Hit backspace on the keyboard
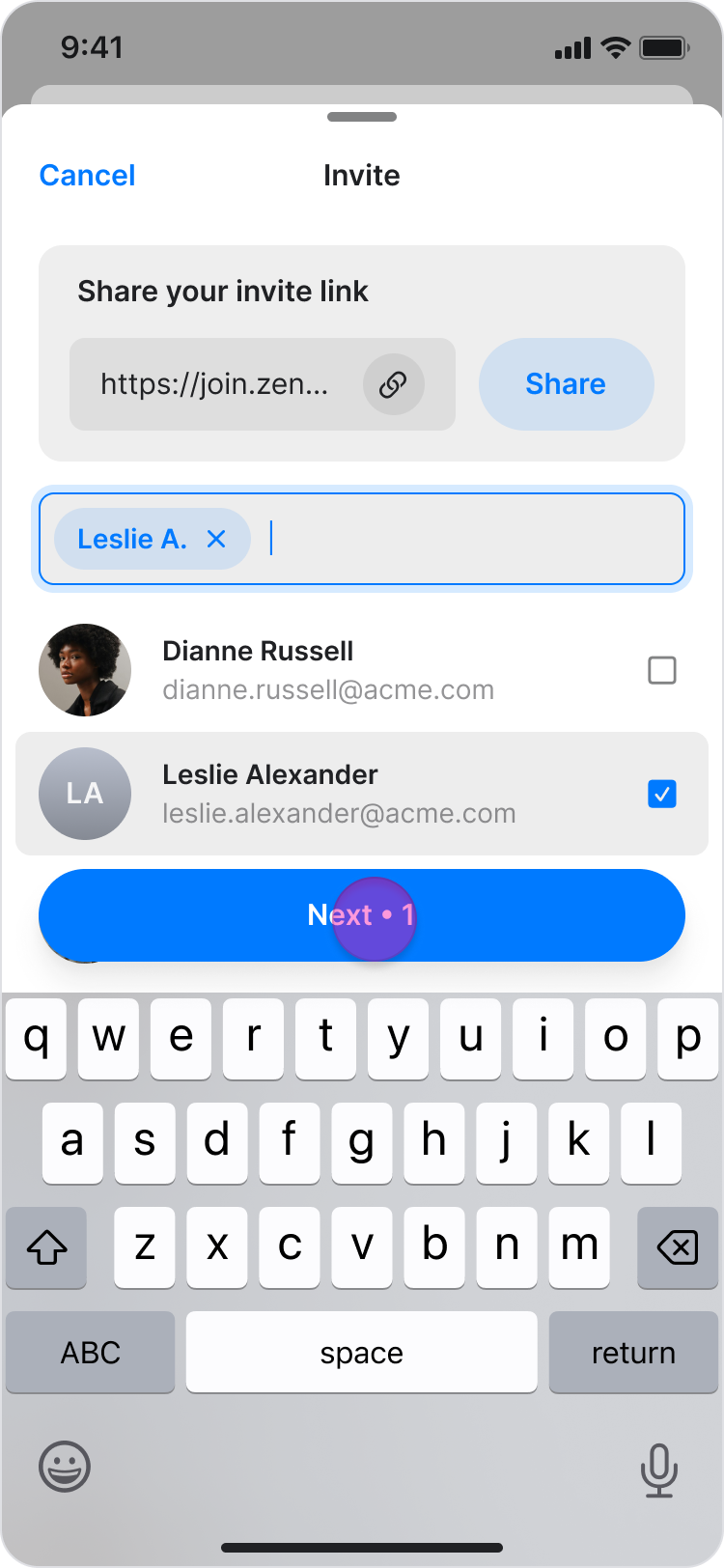724x1568 pixels. click(677, 1247)
